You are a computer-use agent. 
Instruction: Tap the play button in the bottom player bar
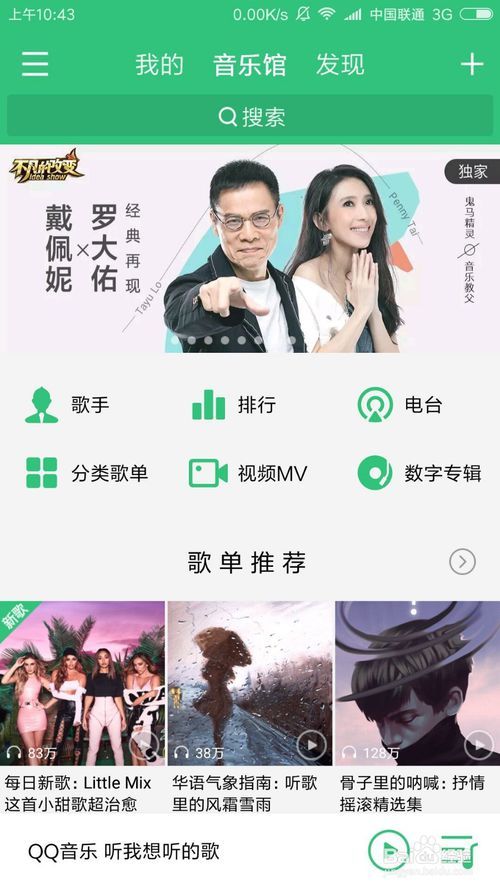point(387,849)
